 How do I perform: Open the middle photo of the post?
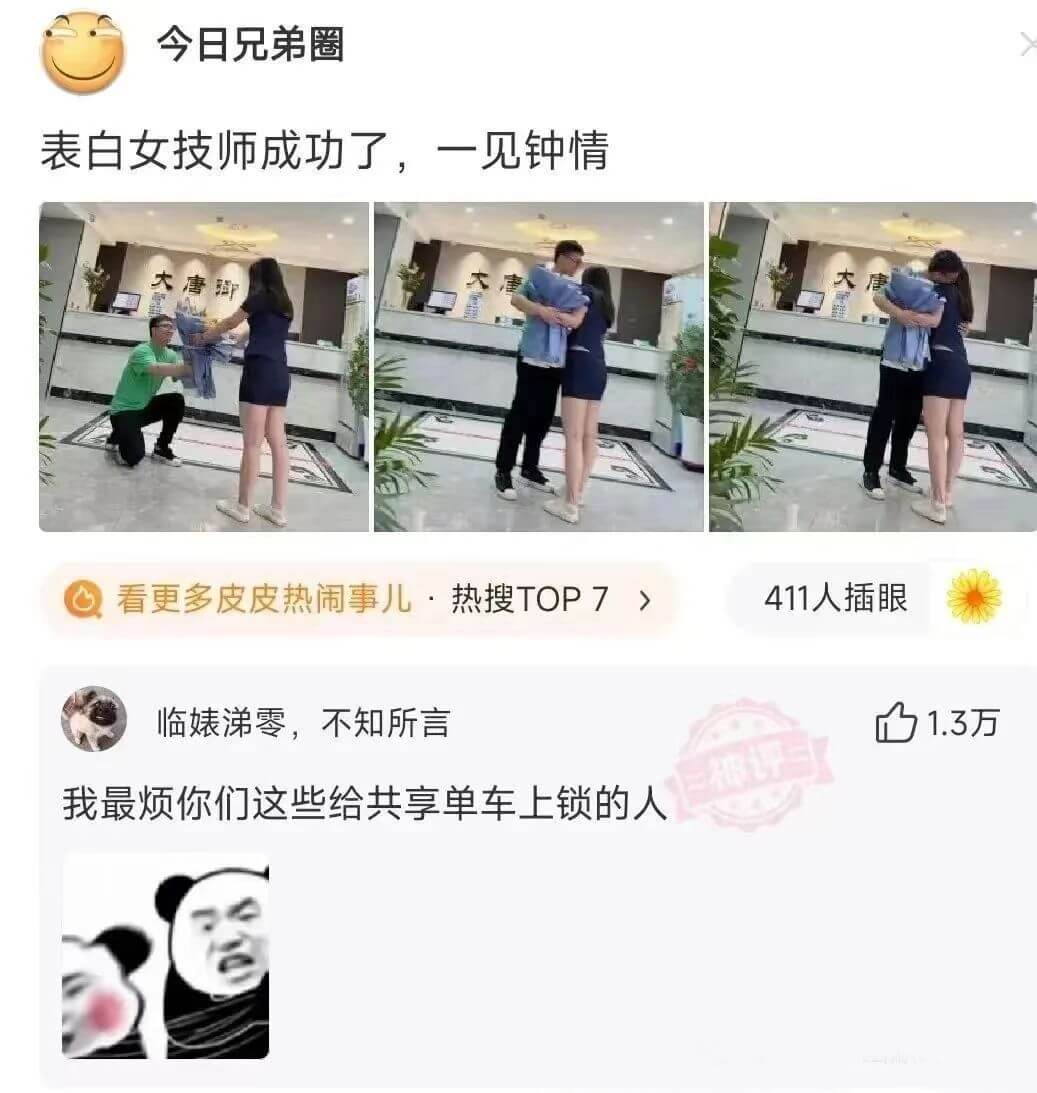(539, 366)
